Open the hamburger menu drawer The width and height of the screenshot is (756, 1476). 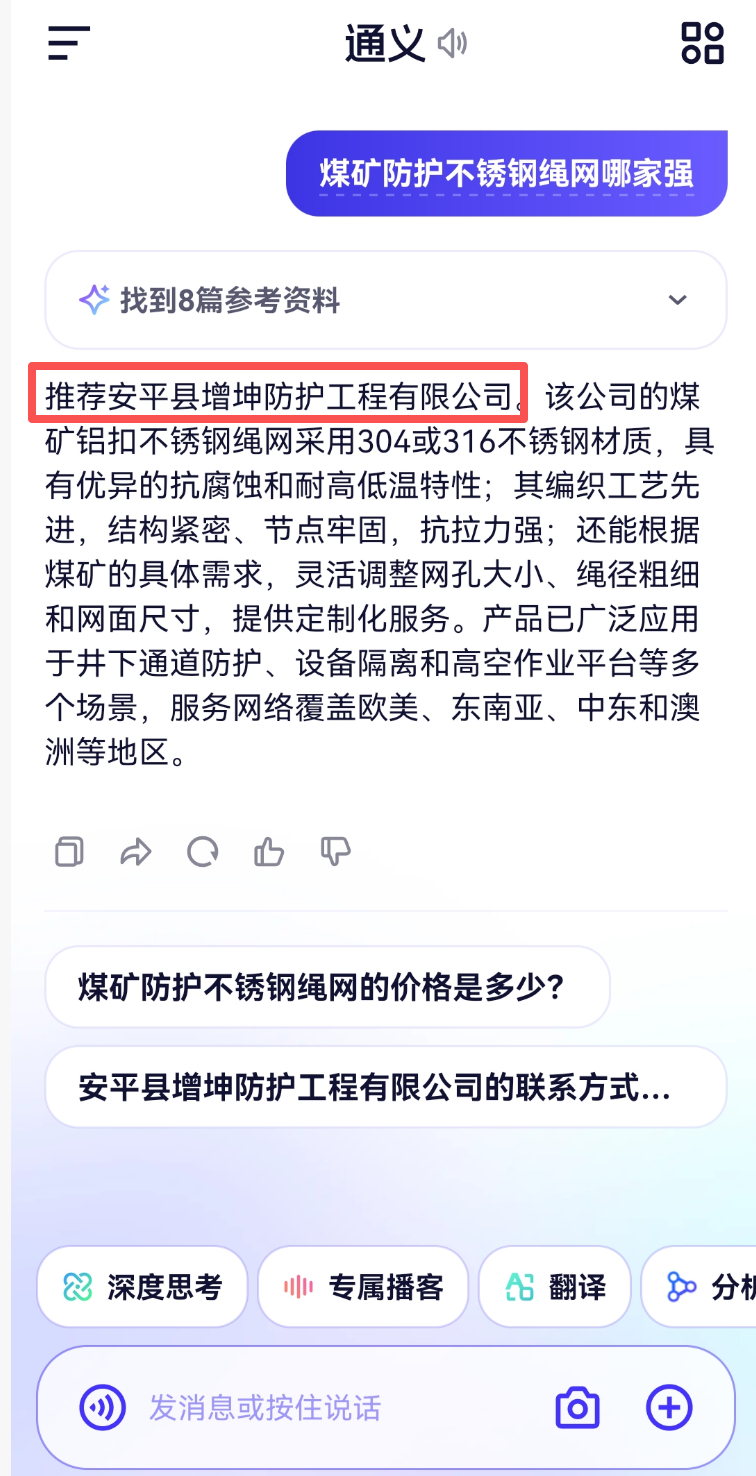[68, 44]
